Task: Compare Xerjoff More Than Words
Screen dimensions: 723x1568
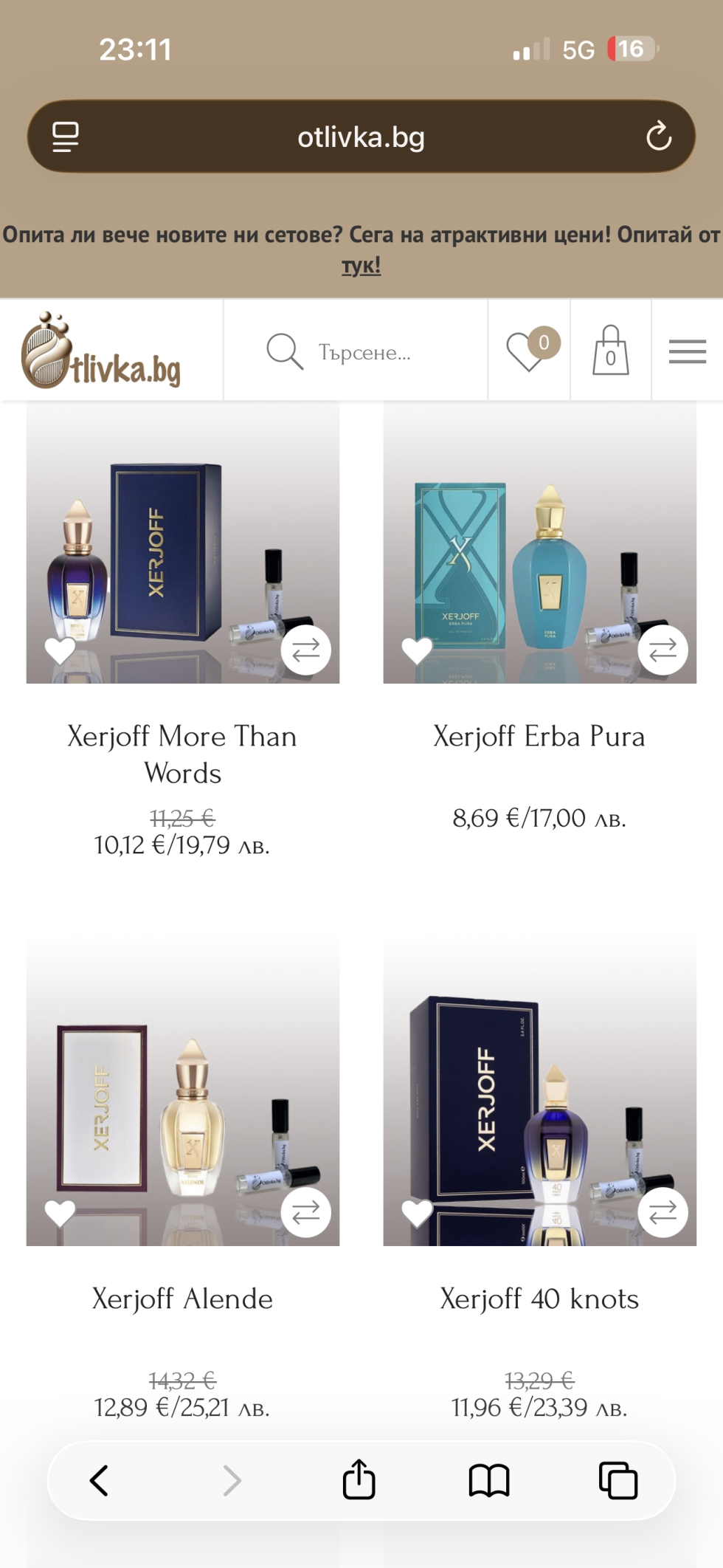Action: [x=305, y=650]
